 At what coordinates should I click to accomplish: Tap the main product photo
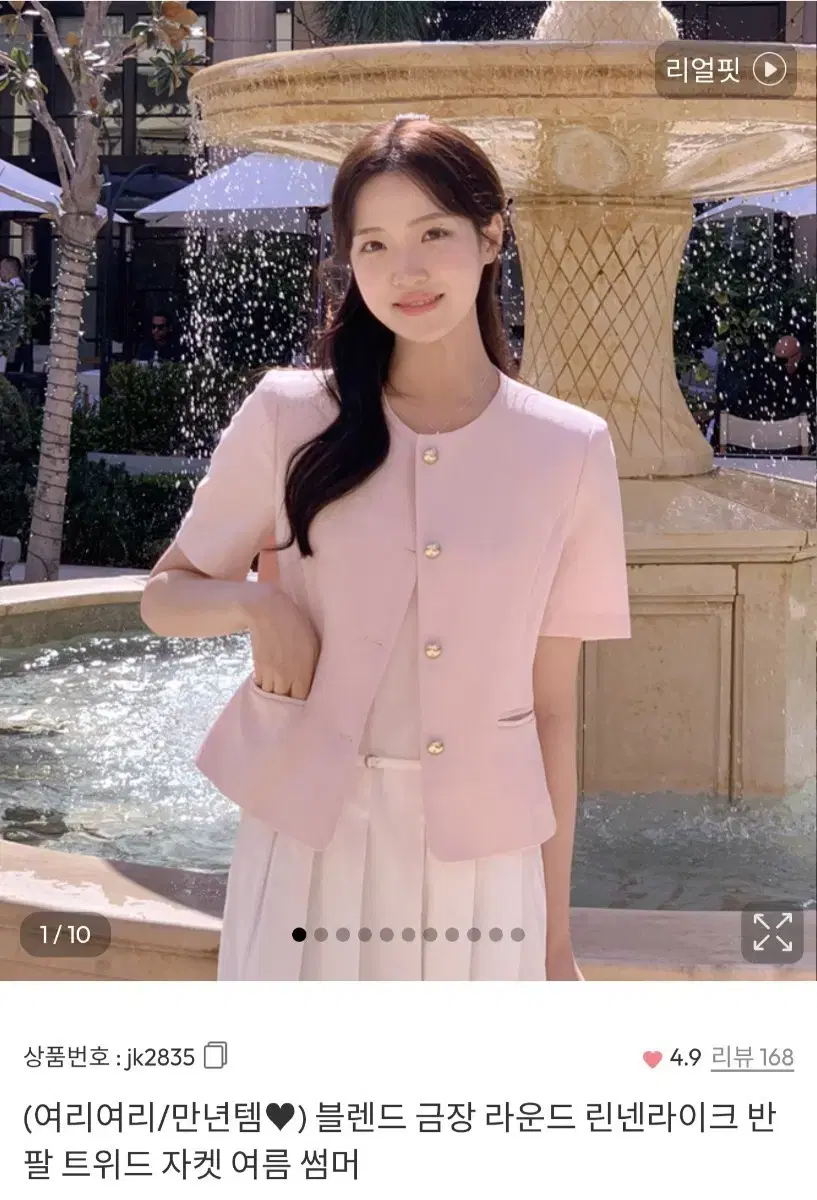[408, 500]
